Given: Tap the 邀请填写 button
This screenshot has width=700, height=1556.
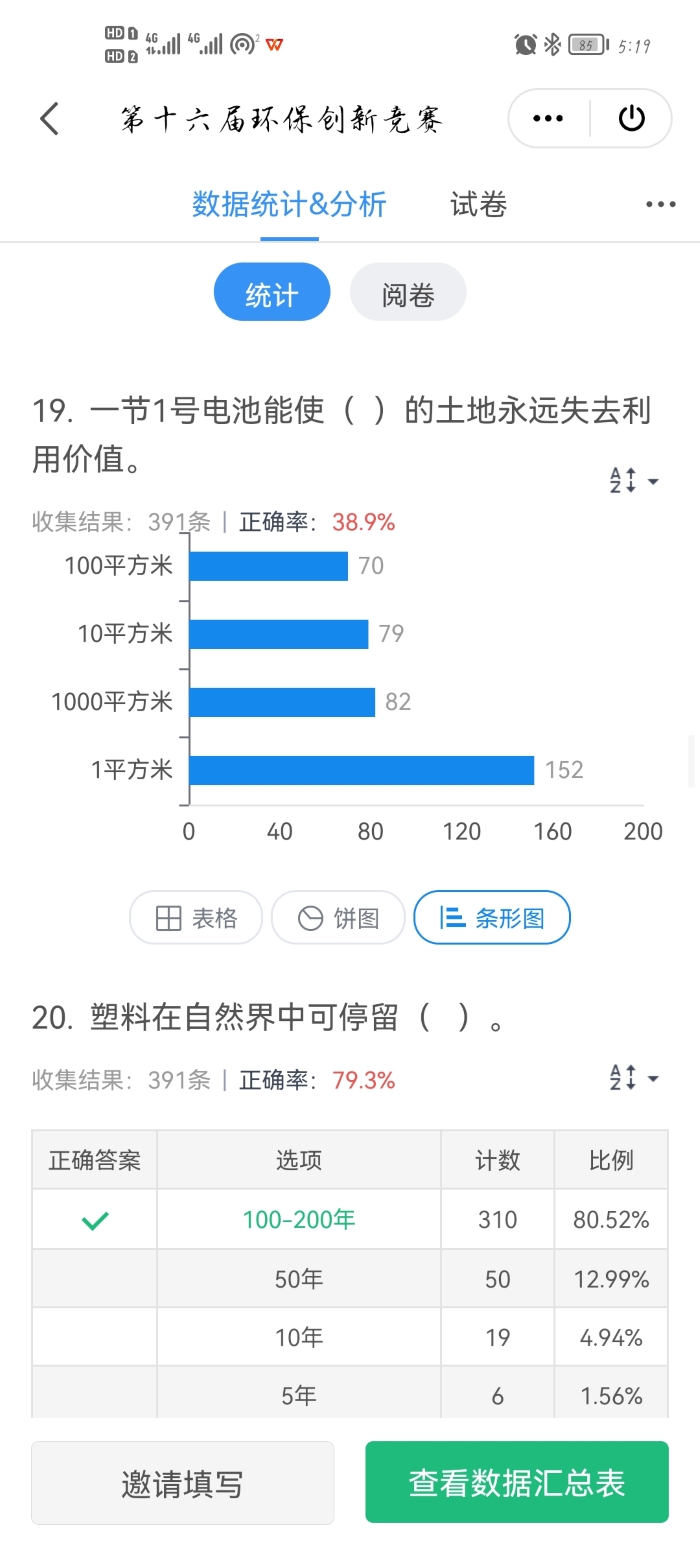Looking at the screenshot, I should pyautogui.click(x=182, y=1484).
